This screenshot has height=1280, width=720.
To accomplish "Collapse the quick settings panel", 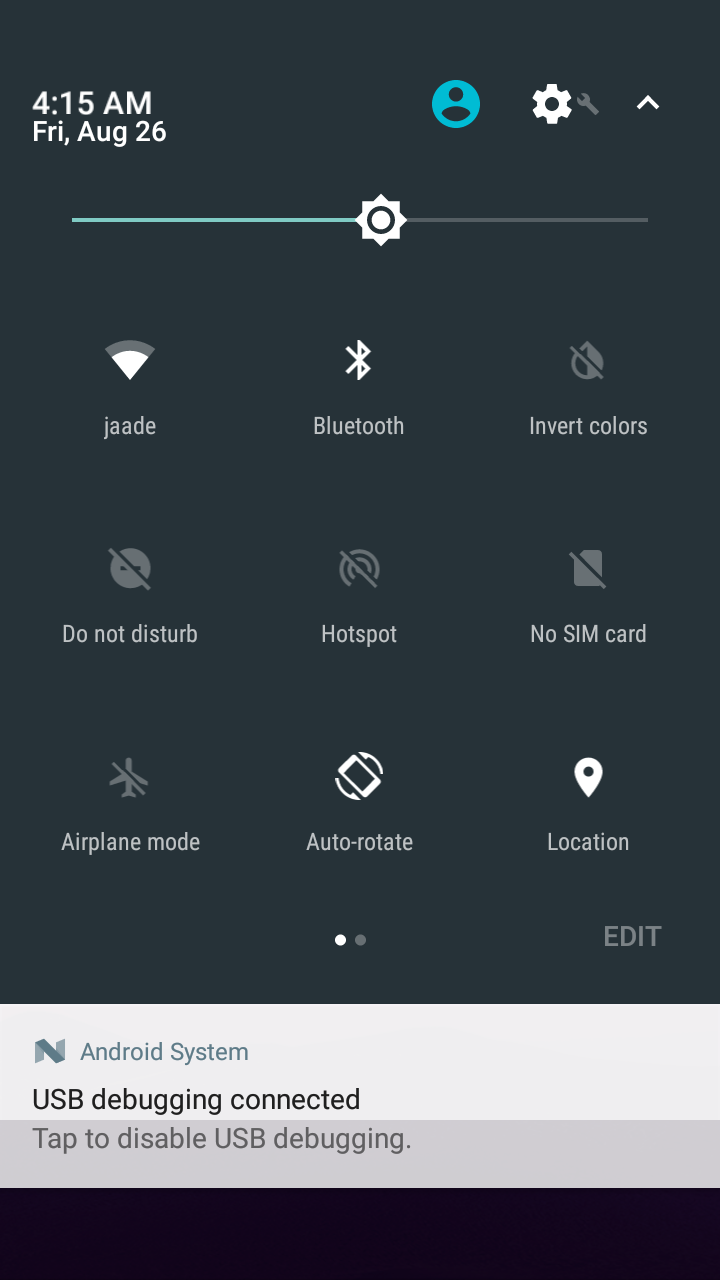I will click(648, 103).
